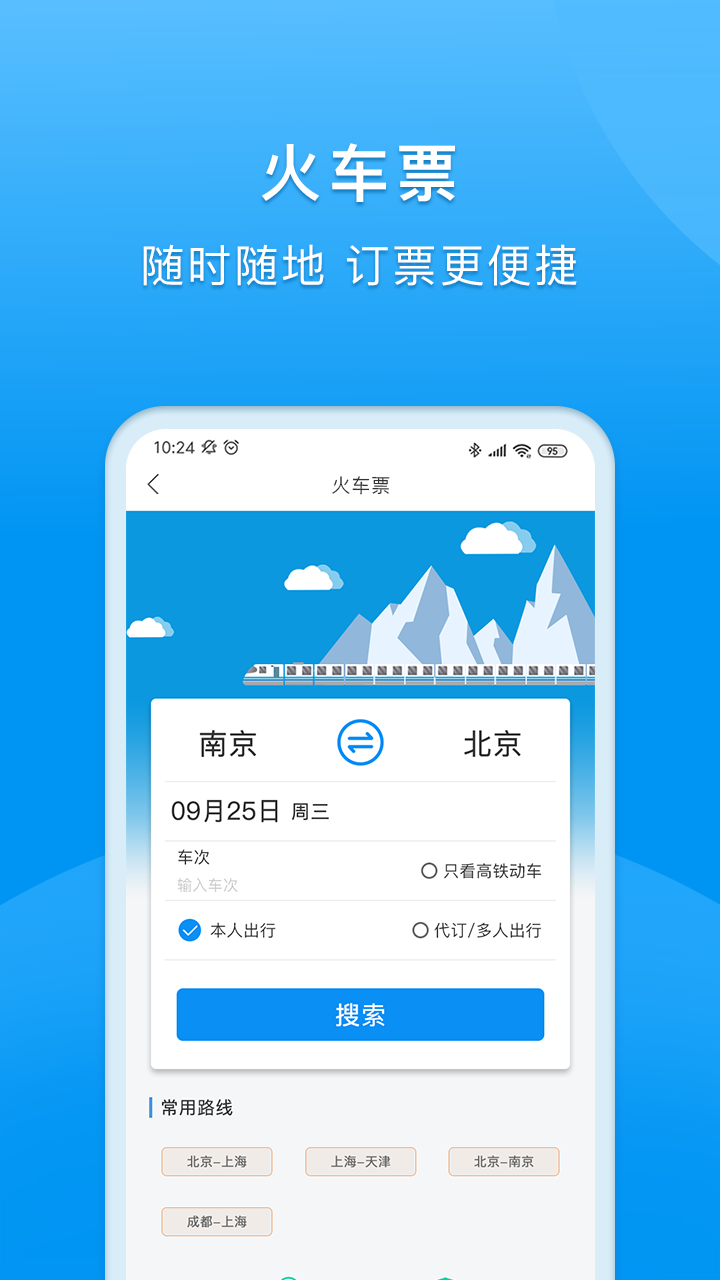Tap the Wi-Fi icon in the status bar

(521, 451)
